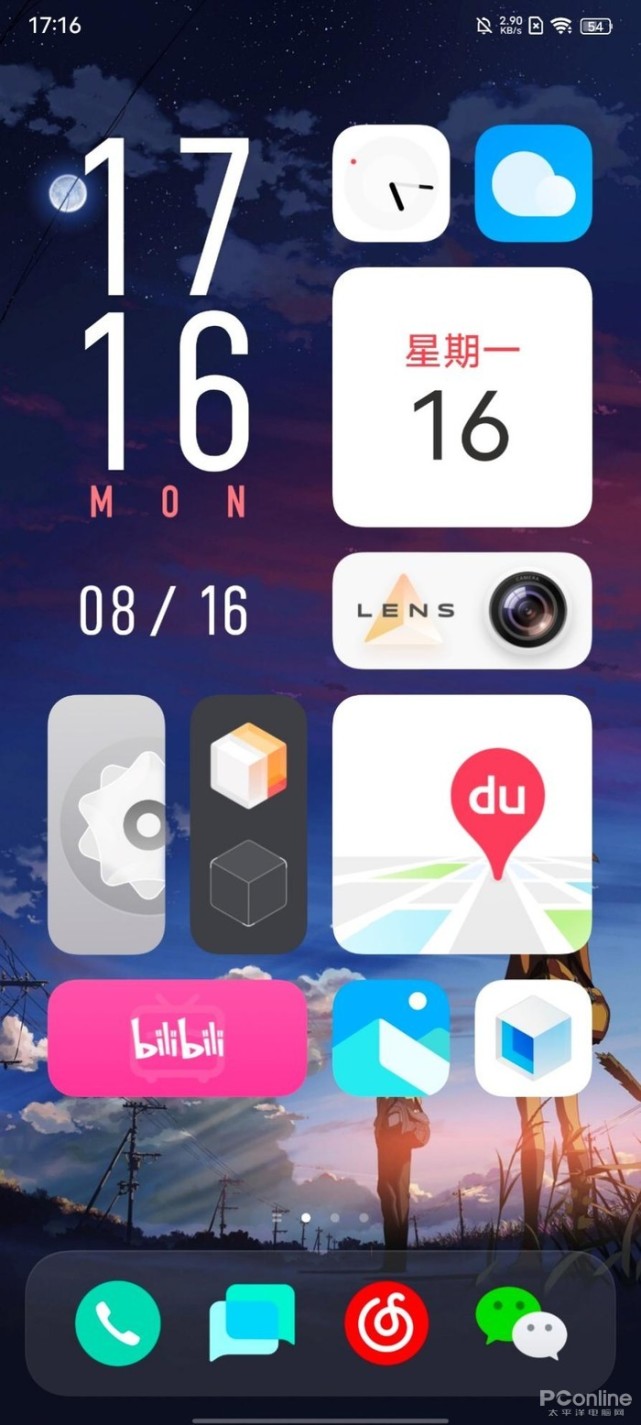The height and width of the screenshot is (1425, 641).
Task: Open the Phone dialer
Action: (x=118, y=1323)
